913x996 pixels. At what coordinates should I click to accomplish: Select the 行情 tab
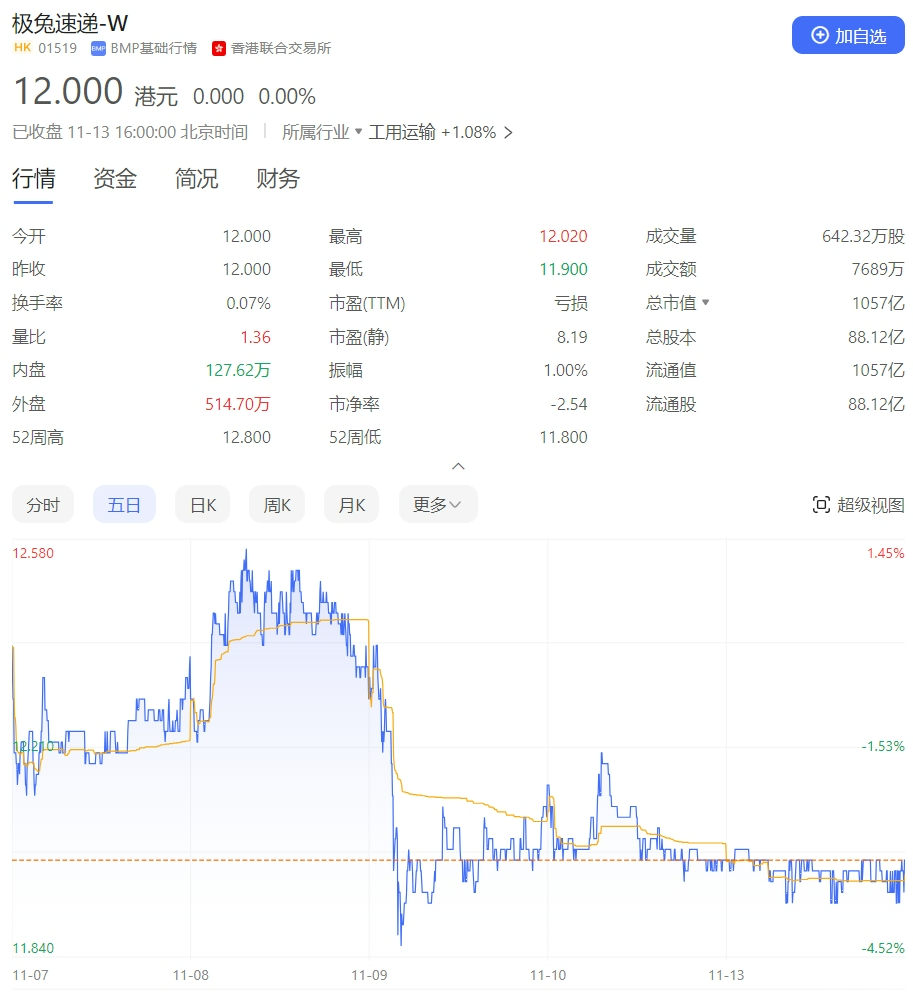(33, 179)
